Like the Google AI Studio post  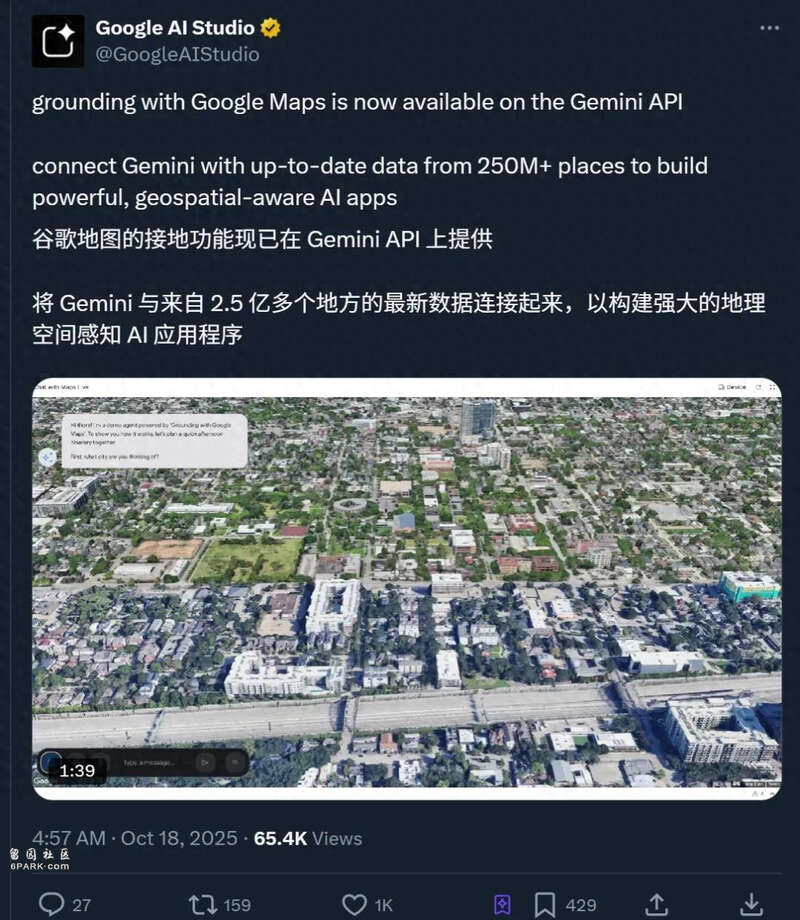[x=354, y=904]
